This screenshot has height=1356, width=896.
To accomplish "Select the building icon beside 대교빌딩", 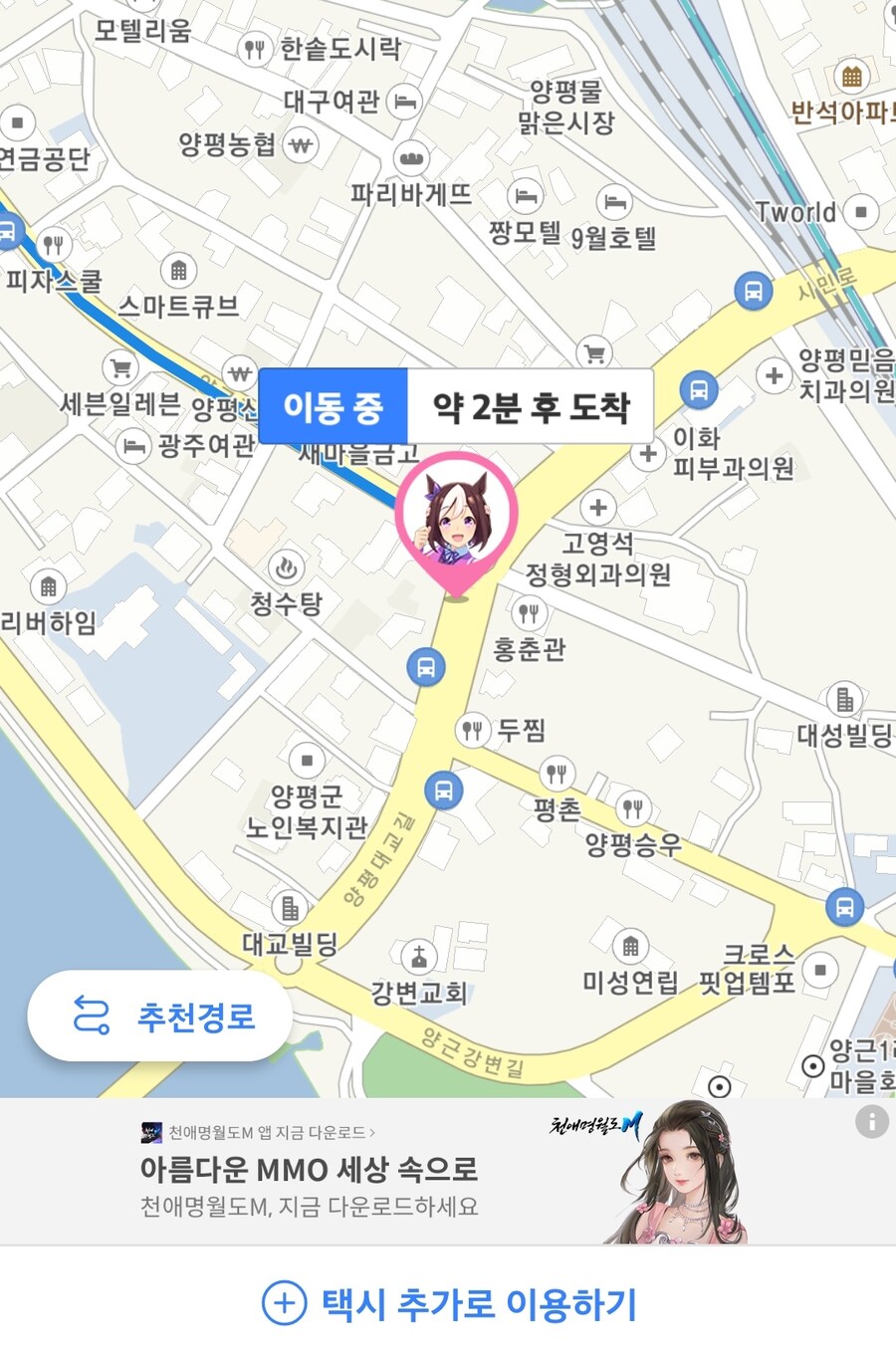I will click(290, 907).
